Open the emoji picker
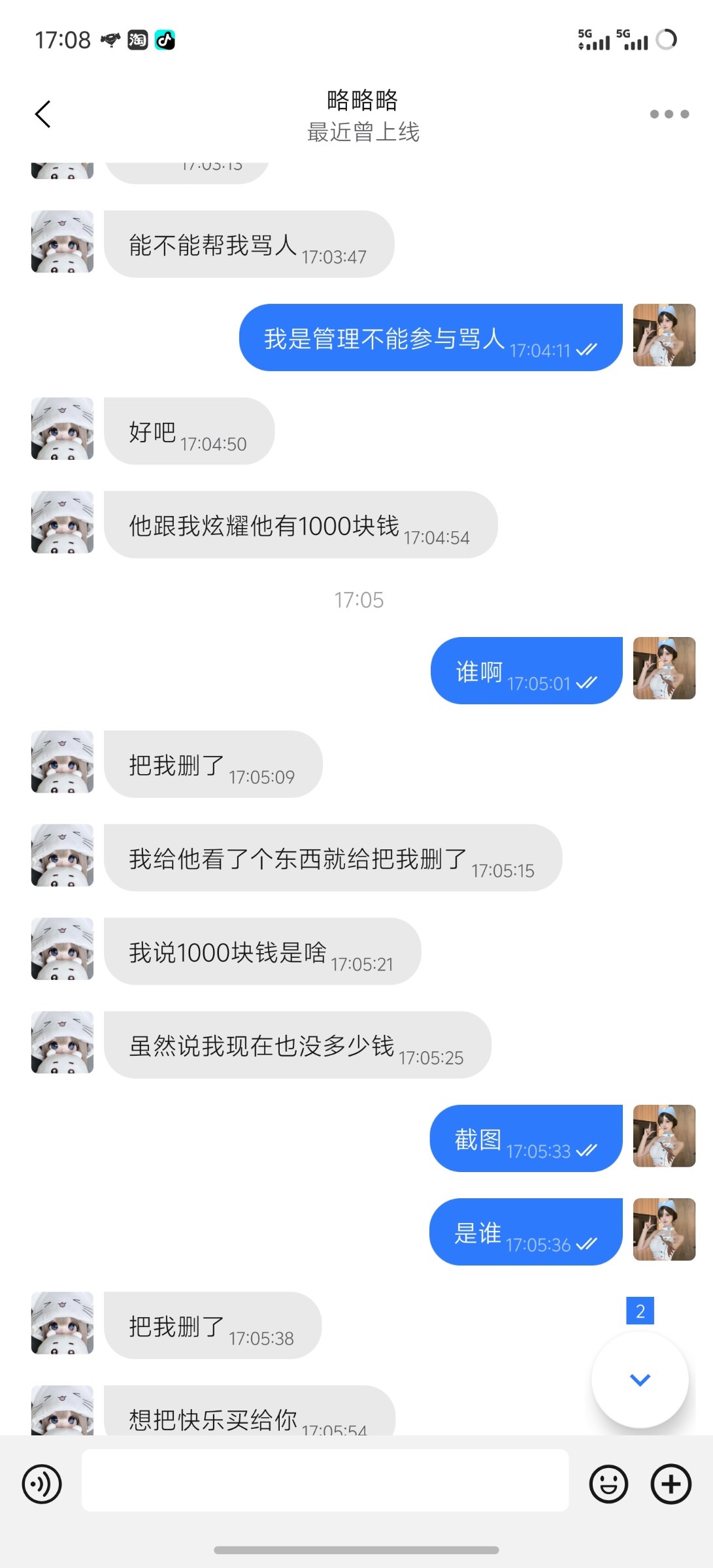The image size is (713, 1568). (608, 1482)
